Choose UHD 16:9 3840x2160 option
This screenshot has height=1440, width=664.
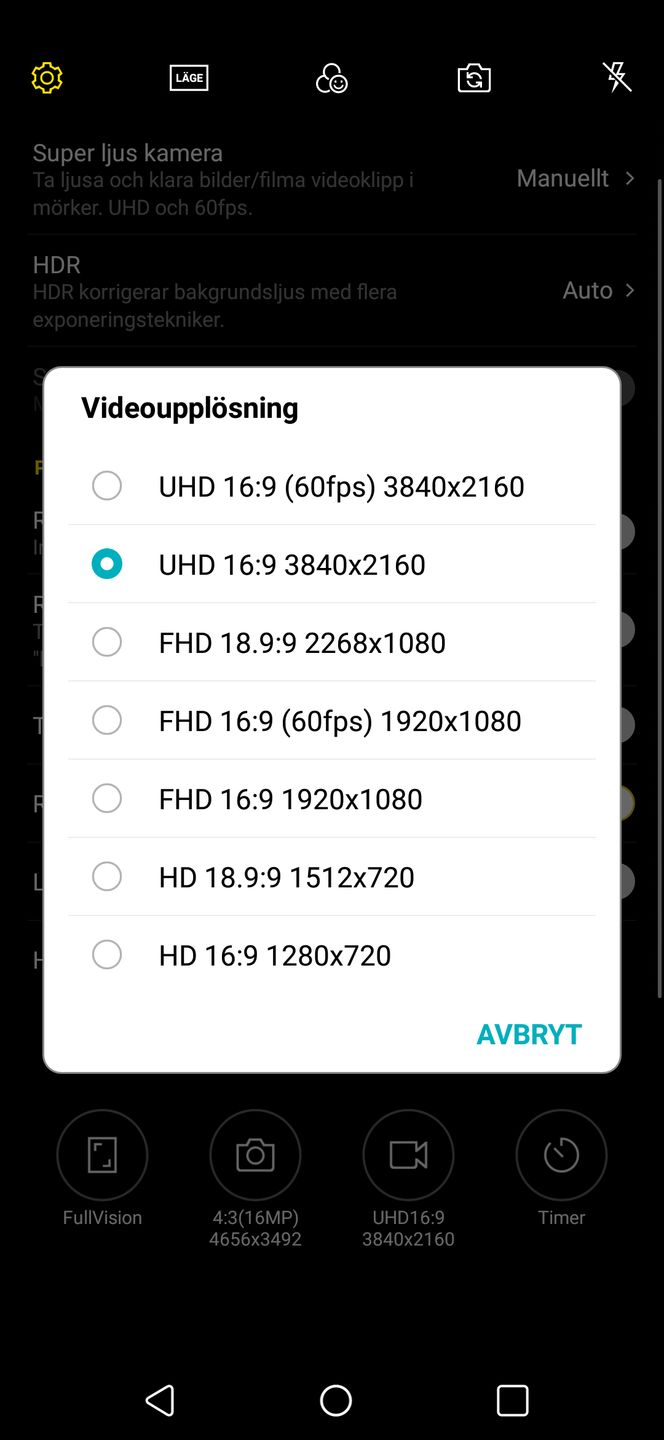[x=332, y=564]
